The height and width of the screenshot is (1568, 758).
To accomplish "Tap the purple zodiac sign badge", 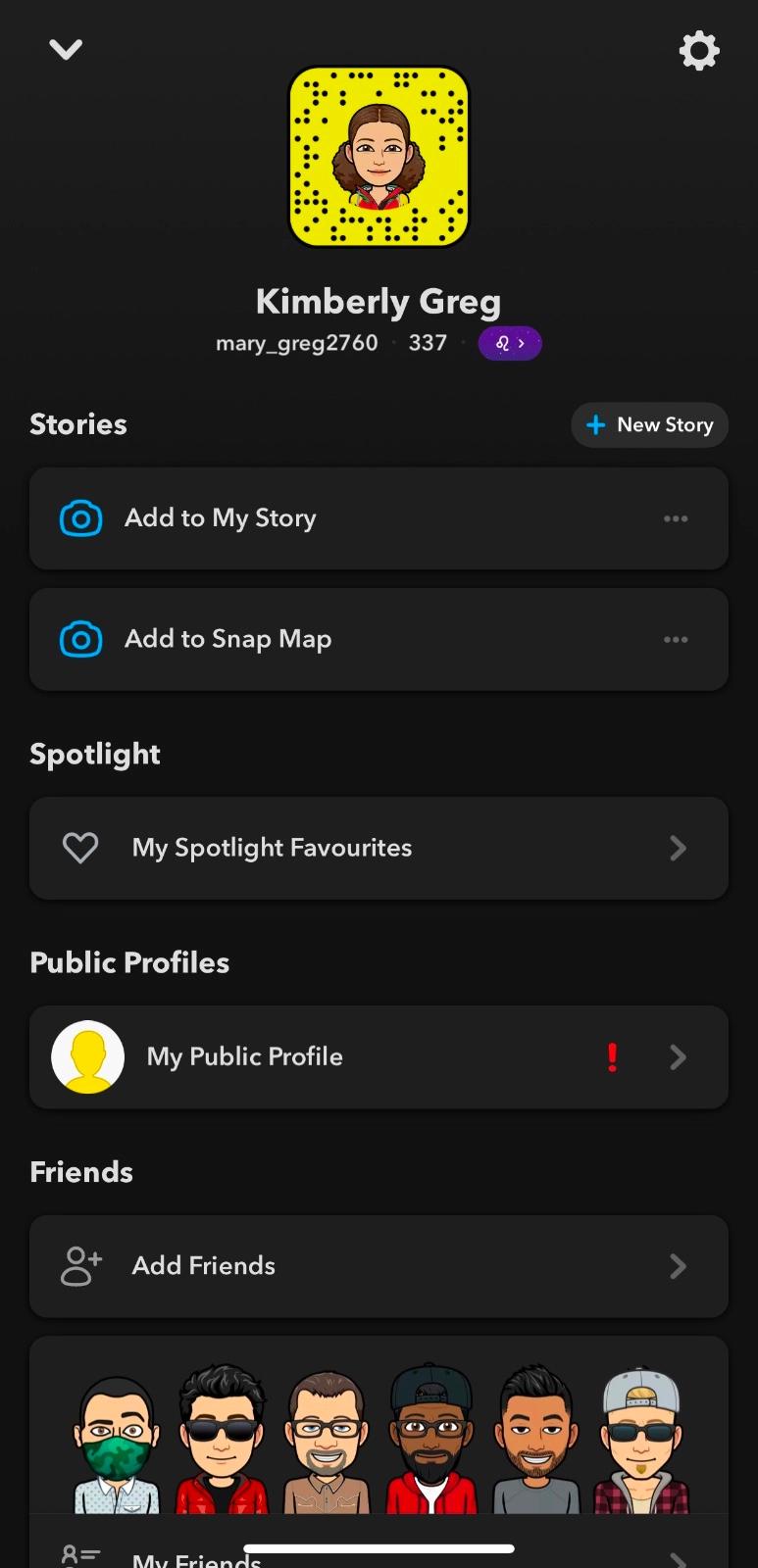I will [x=510, y=344].
